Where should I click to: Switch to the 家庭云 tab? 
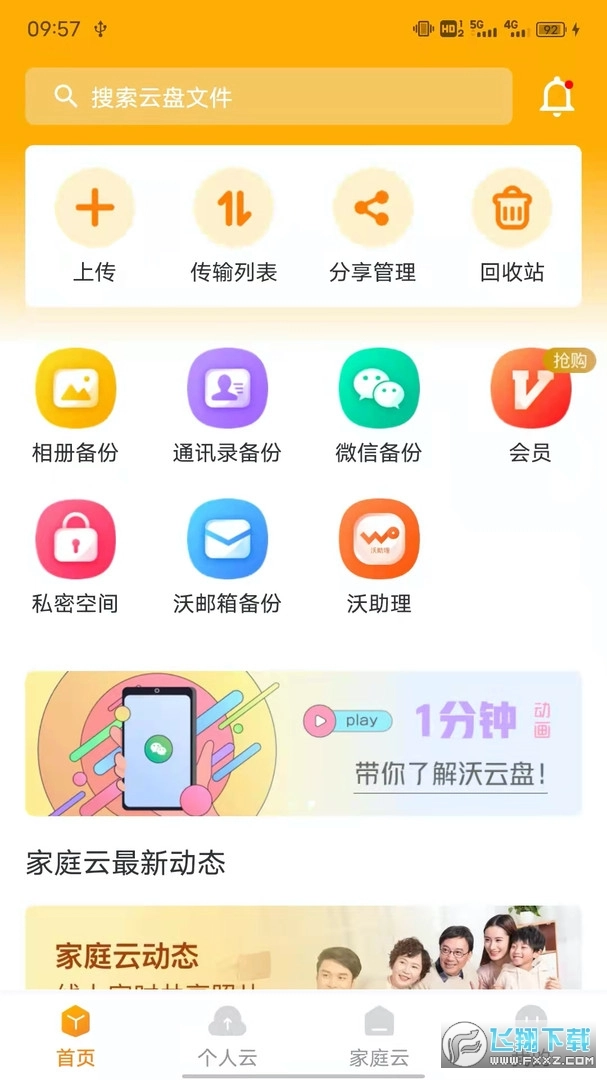(x=378, y=1036)
